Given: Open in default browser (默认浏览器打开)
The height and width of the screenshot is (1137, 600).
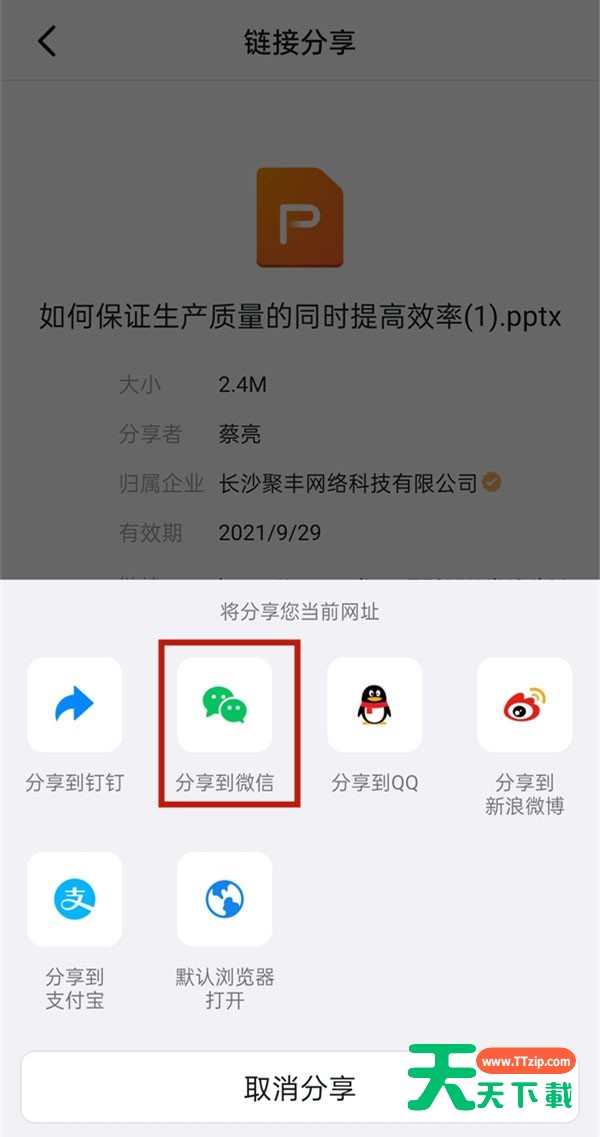Looking at the screenshot, I should [x=225, y=899].
